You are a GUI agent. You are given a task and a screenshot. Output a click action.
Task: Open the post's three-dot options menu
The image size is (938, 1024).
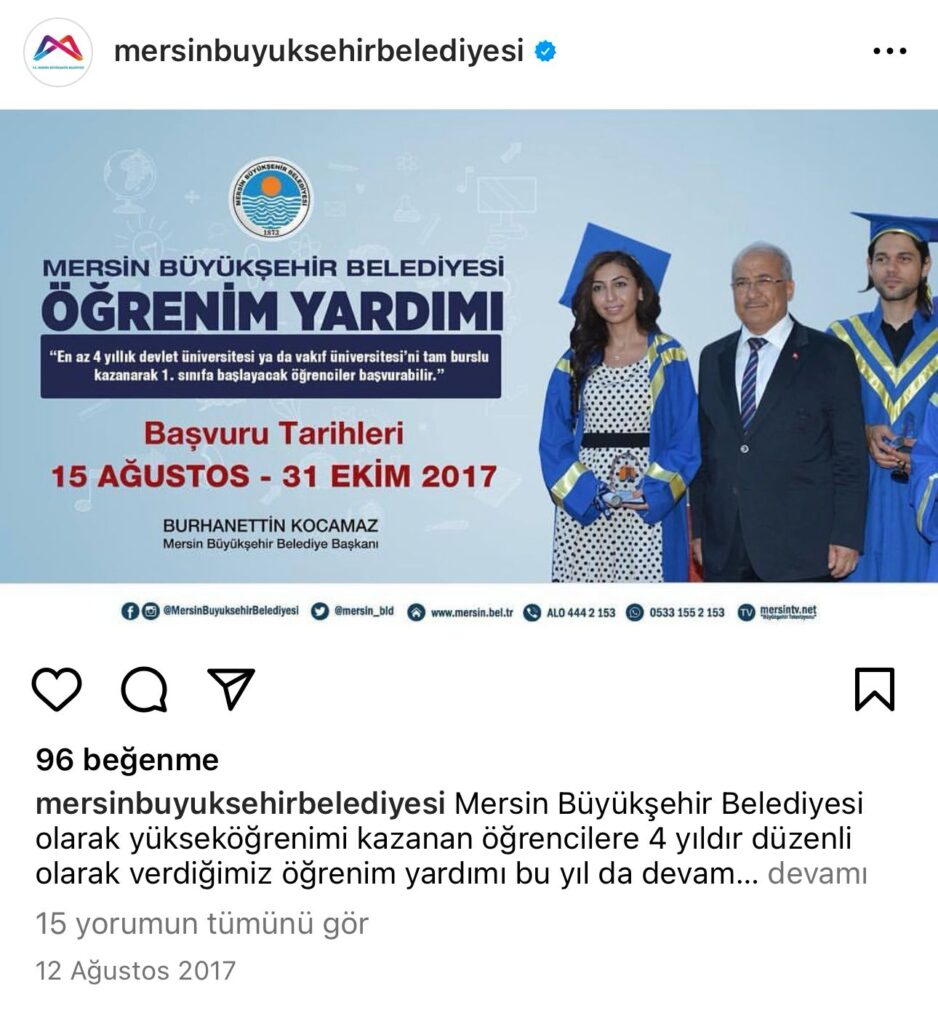pyautogui.click(x=889, y=52)
